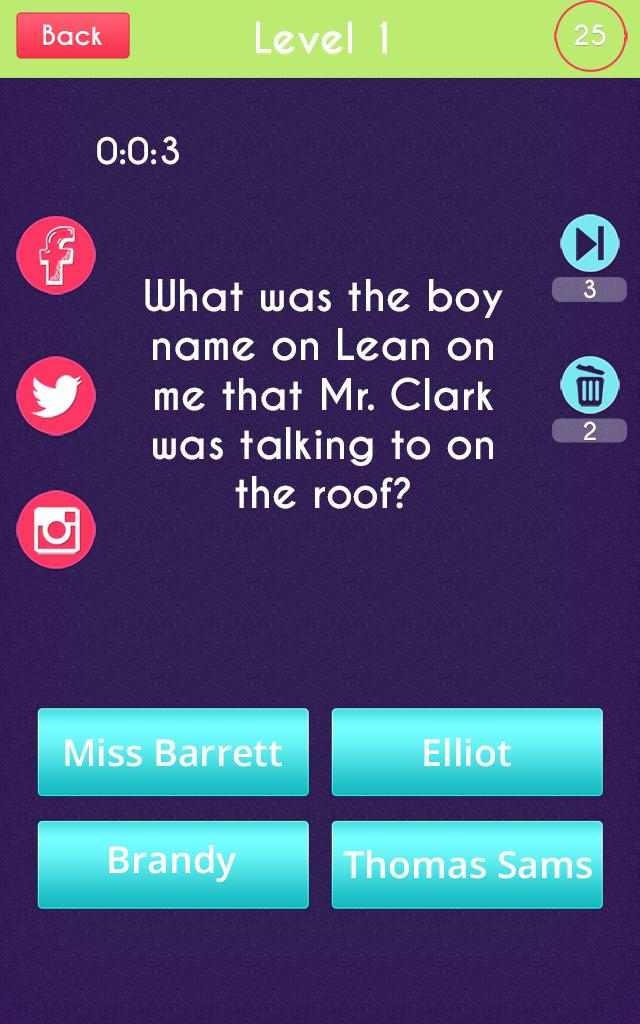The image size is (640, 1024).
Task: Skip this question with the skip icon
Action: 589,244
